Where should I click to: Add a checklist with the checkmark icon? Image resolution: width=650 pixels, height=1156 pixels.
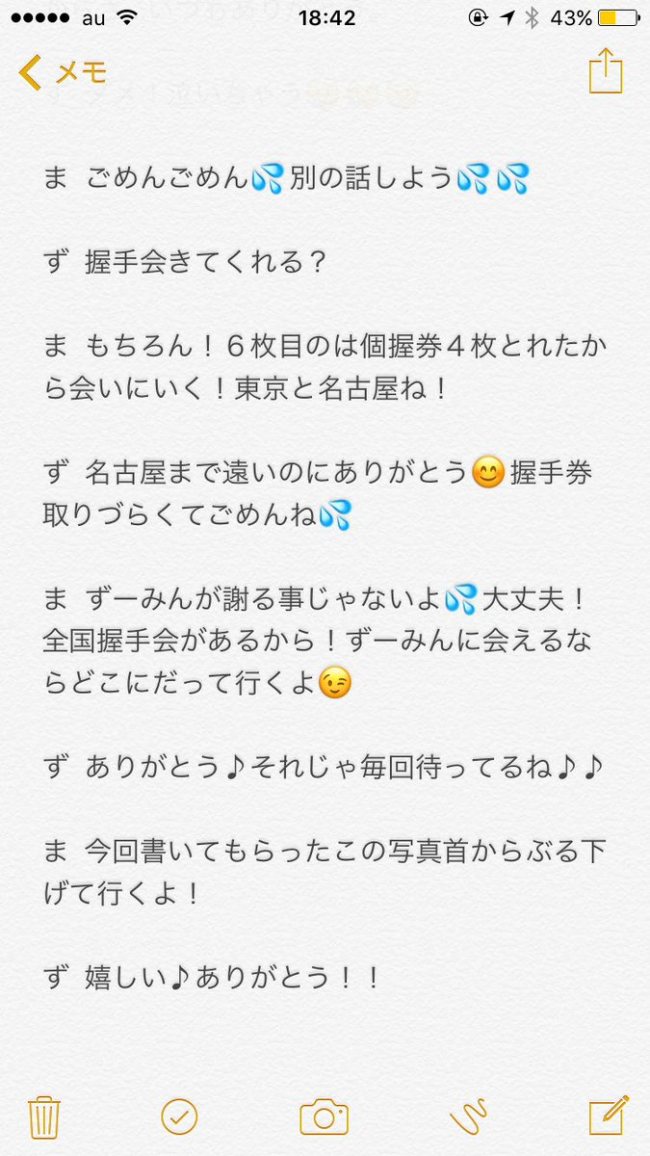click(178, 1118)
